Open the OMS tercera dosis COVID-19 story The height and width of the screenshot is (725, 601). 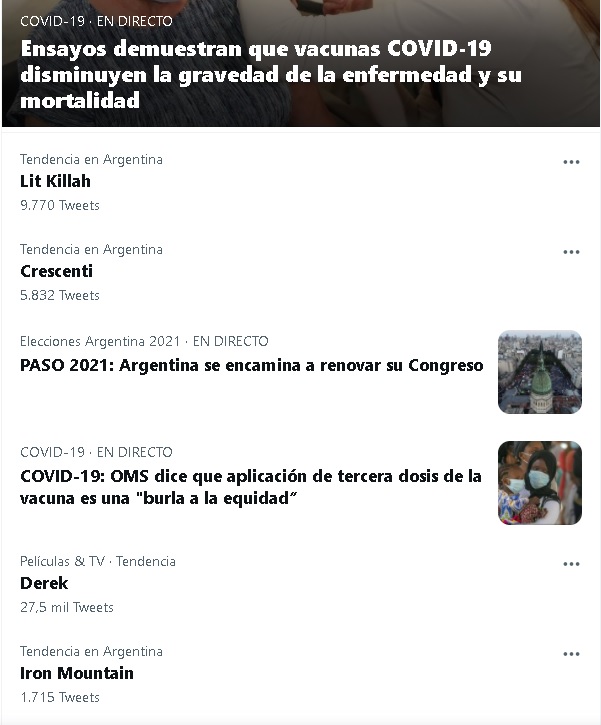pyautogui.click(x=250, y=486)
